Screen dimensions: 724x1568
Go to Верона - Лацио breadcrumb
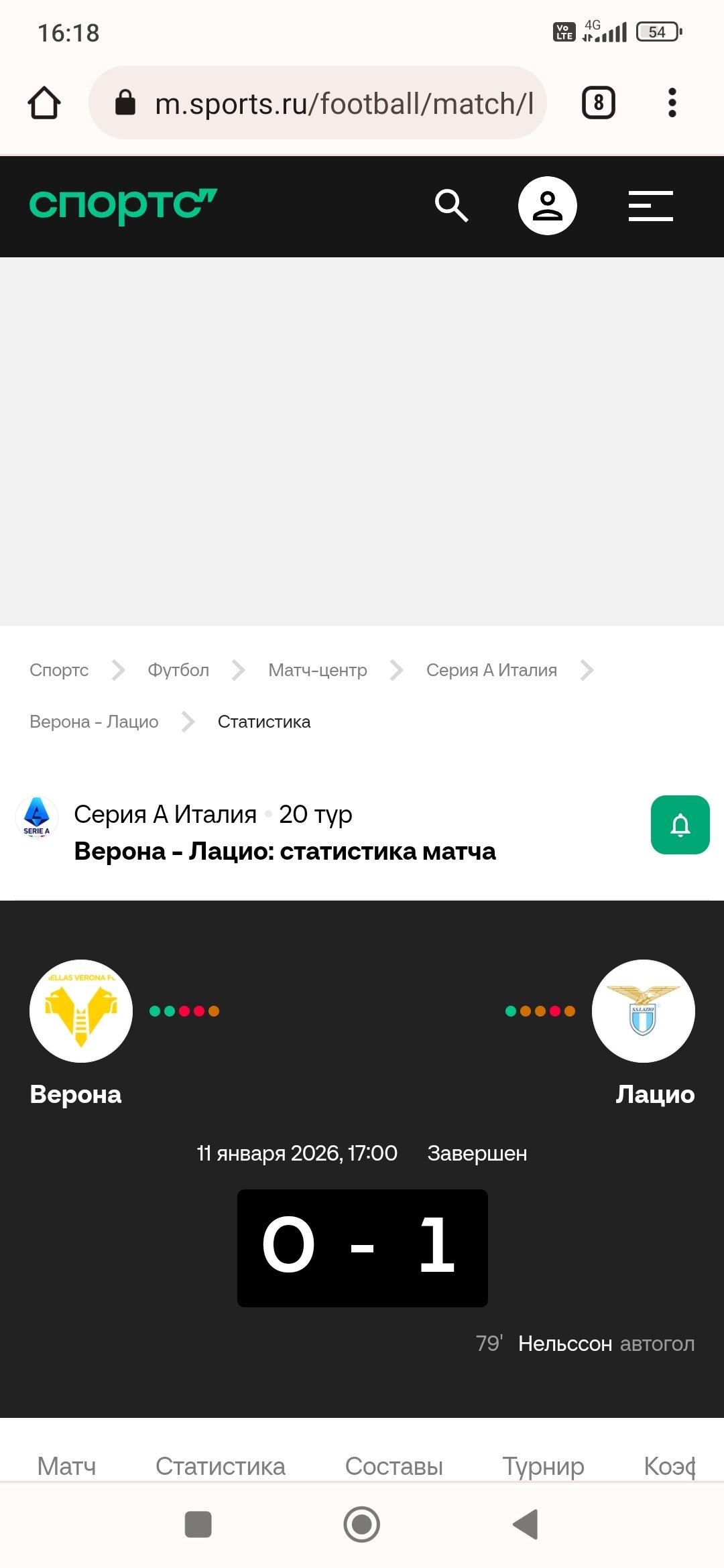coord(94,722)
